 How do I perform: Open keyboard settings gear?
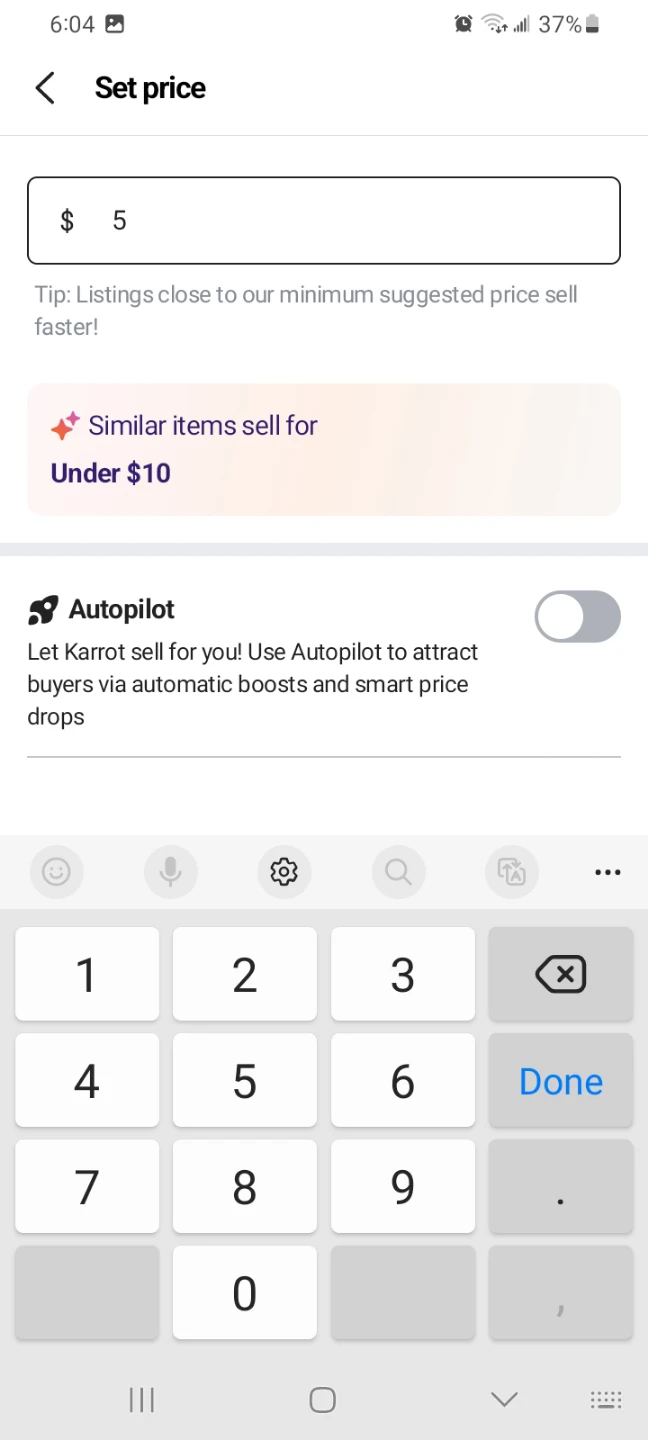point(284,872)
